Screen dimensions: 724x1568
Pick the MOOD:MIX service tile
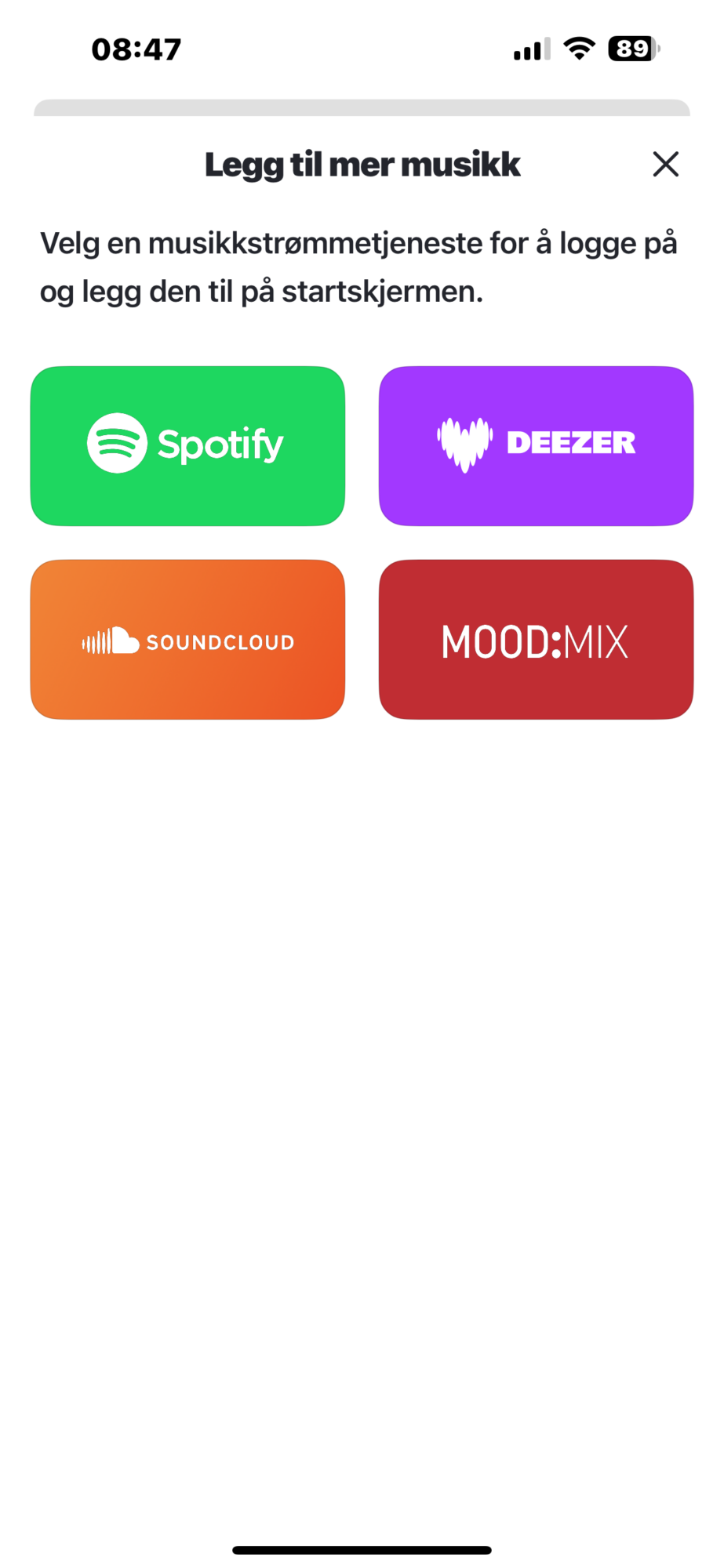536,639
